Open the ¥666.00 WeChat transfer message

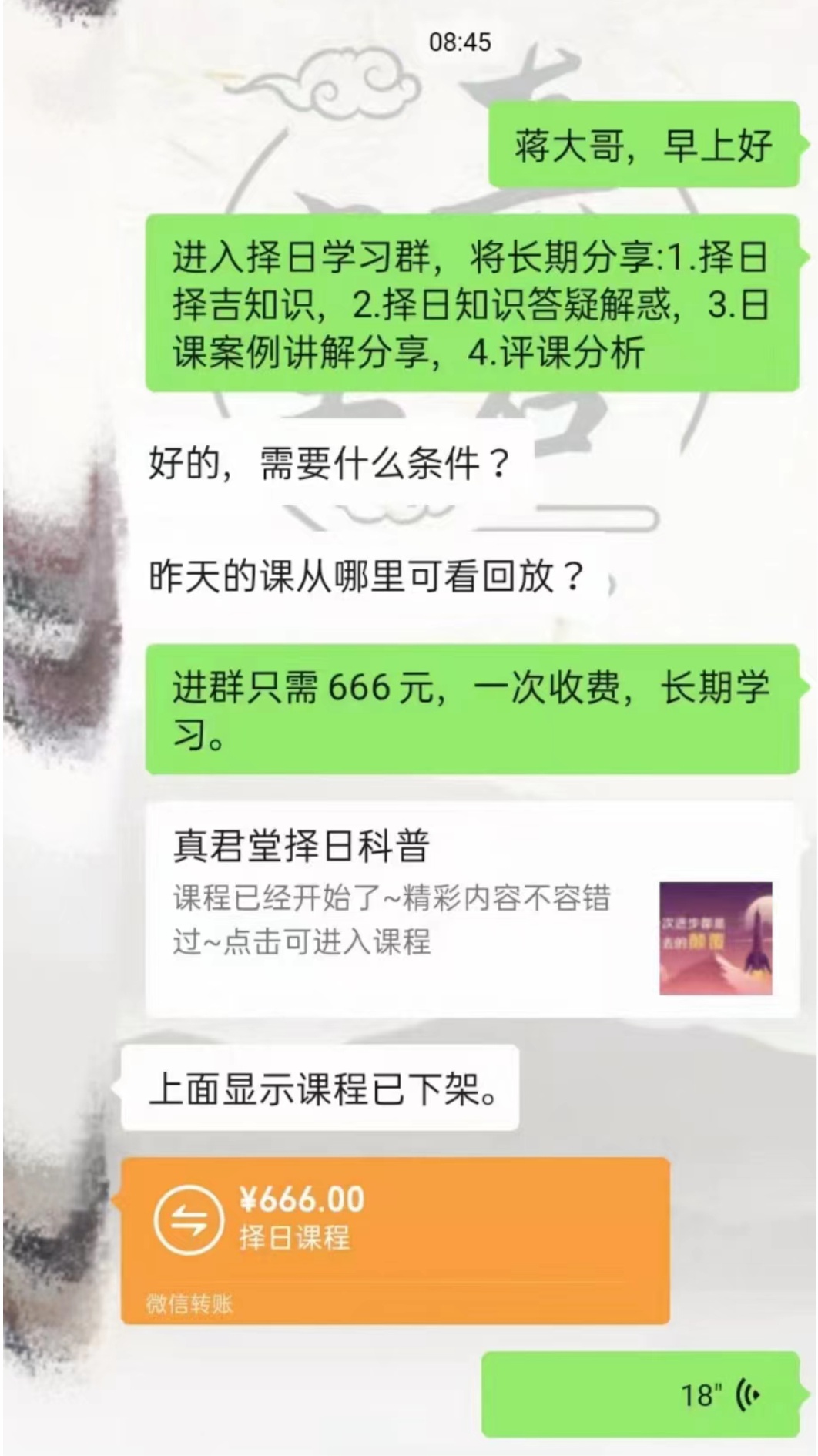394,1239
